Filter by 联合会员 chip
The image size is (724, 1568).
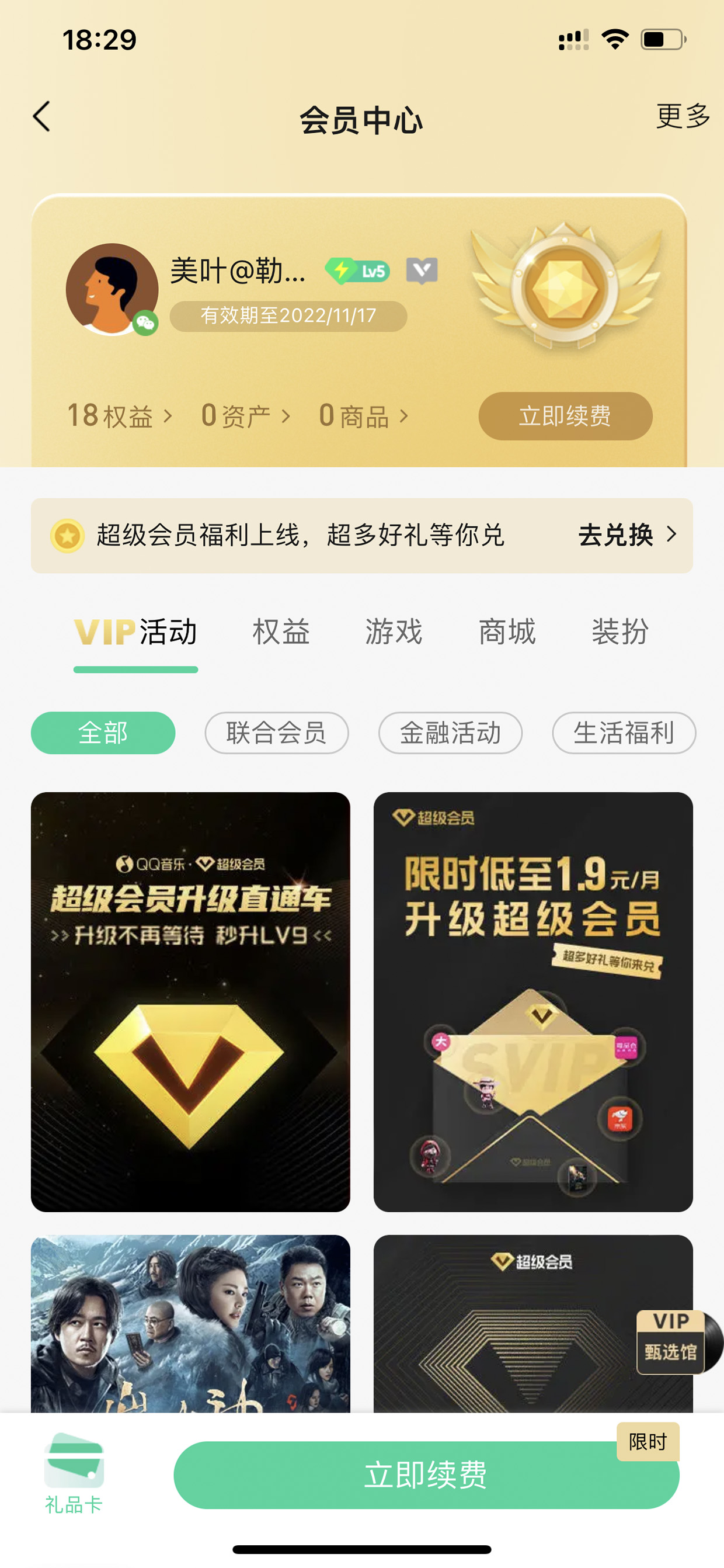click(277, 733)
